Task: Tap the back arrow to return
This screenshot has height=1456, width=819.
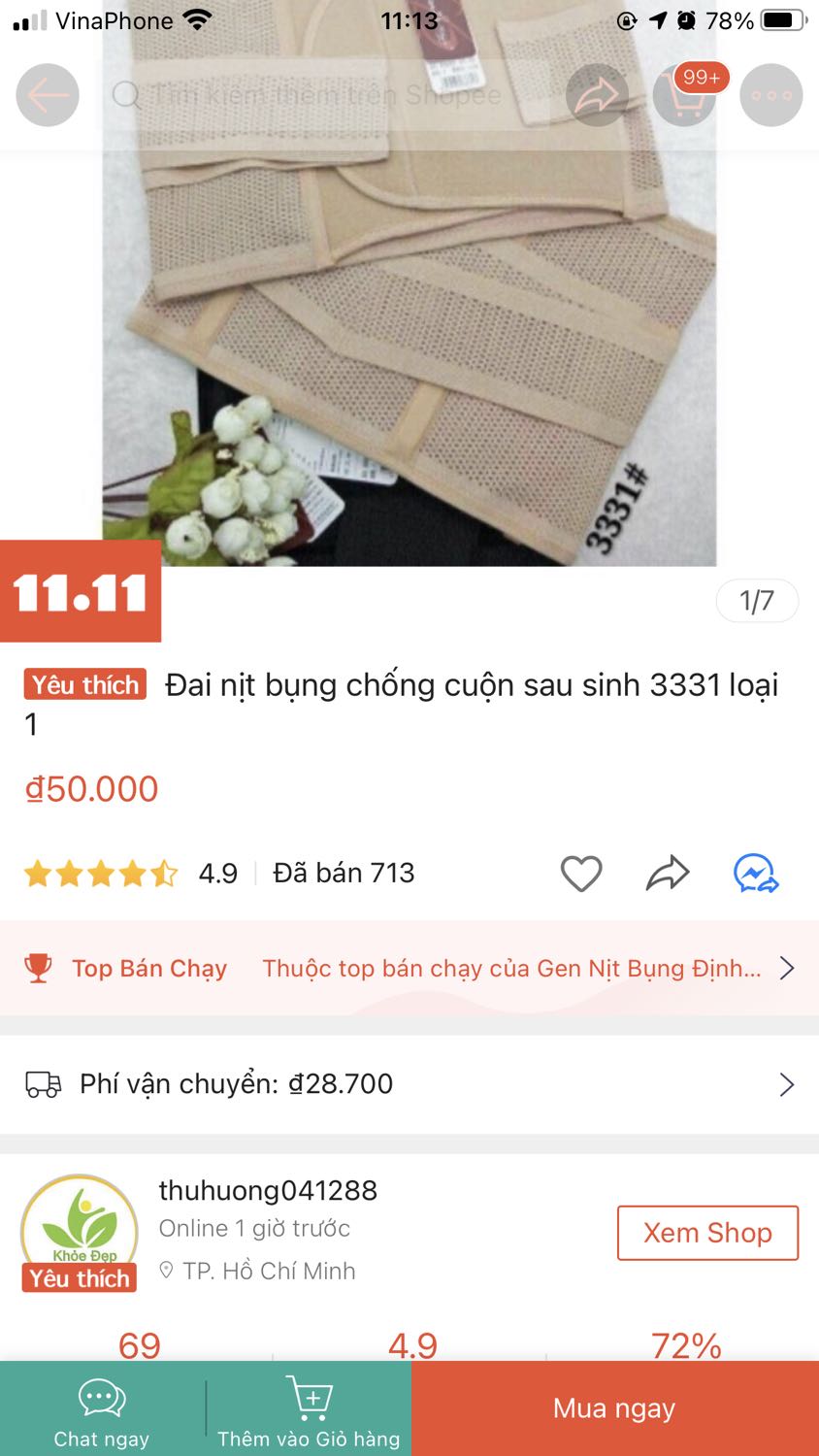Action: 47,94
